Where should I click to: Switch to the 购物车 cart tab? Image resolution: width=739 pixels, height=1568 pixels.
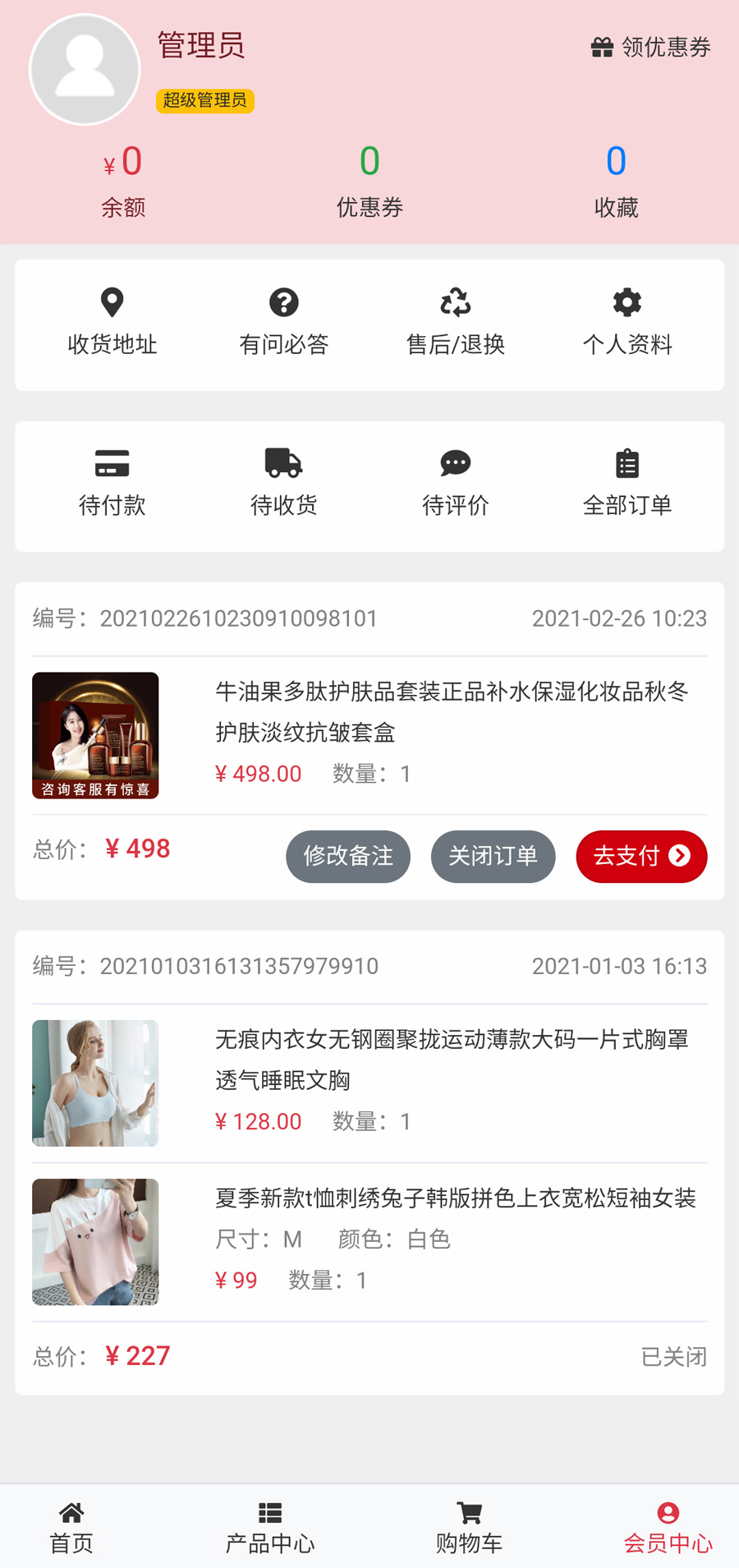point(469,1528)
